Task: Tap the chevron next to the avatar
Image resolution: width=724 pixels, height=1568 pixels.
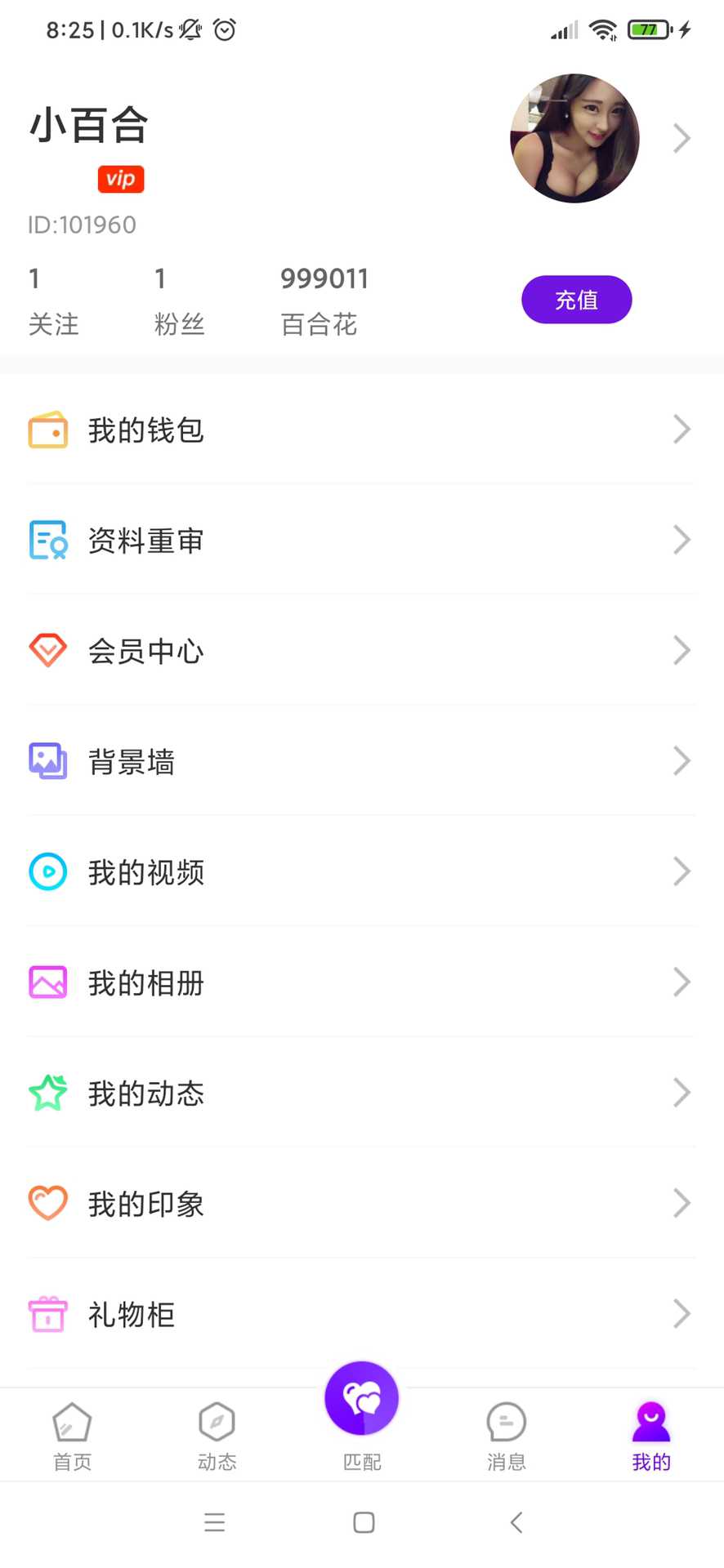Action: [682, 138]
